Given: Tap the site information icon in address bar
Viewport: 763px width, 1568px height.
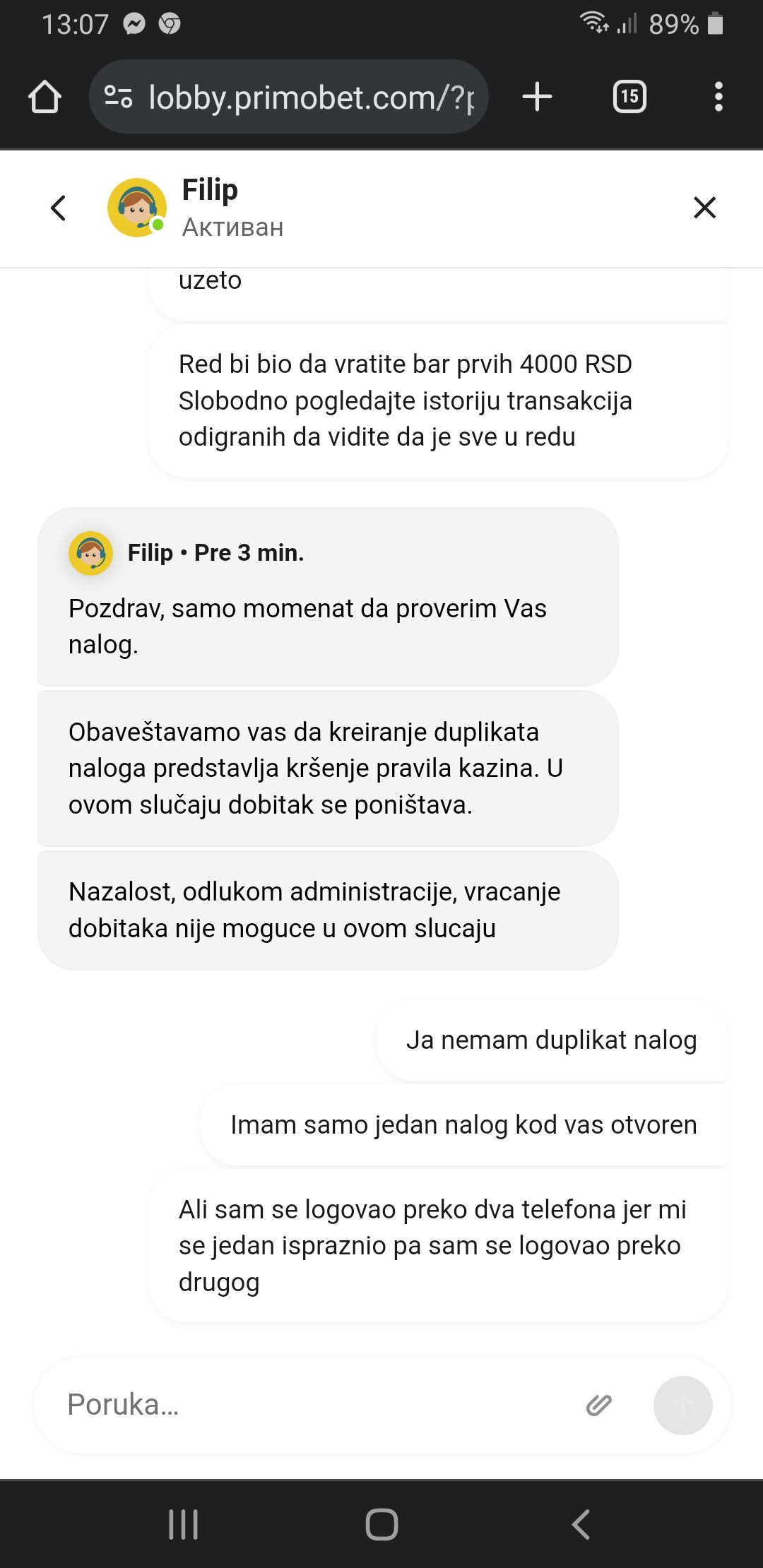Looking at the screenshot, I should [120, 97].
